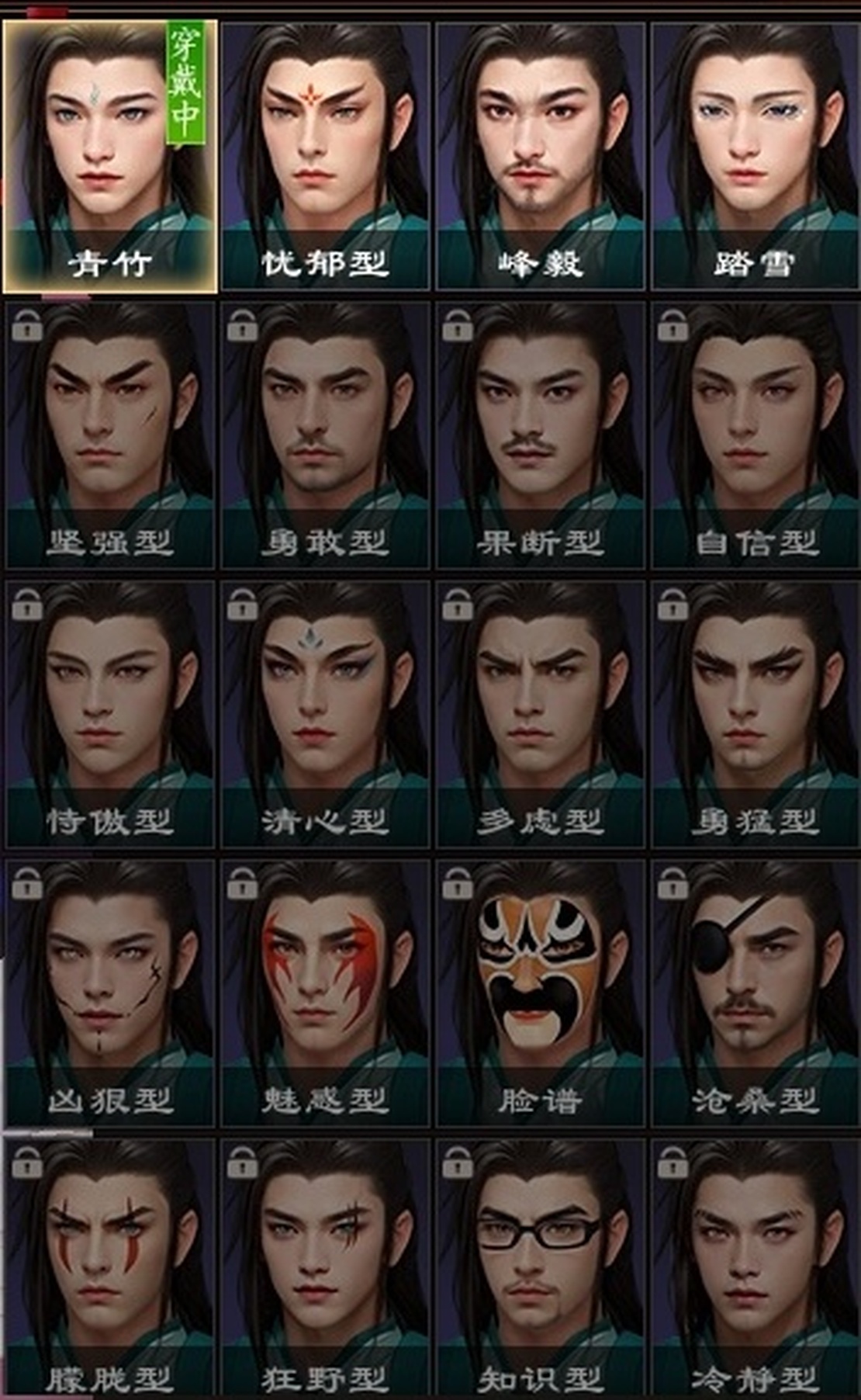
Task: Tap the locked 恃傲型 face
Action: click(x=109, y=714)
